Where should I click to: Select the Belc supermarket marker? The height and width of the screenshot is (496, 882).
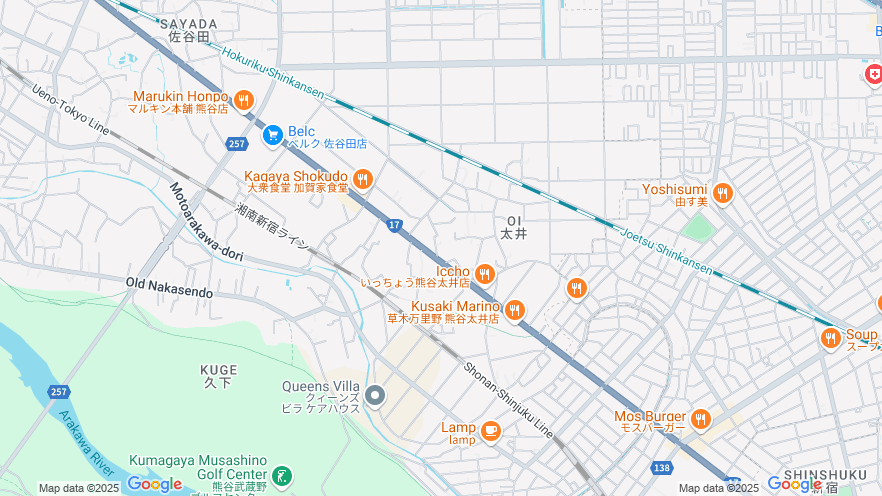(272, 134)
